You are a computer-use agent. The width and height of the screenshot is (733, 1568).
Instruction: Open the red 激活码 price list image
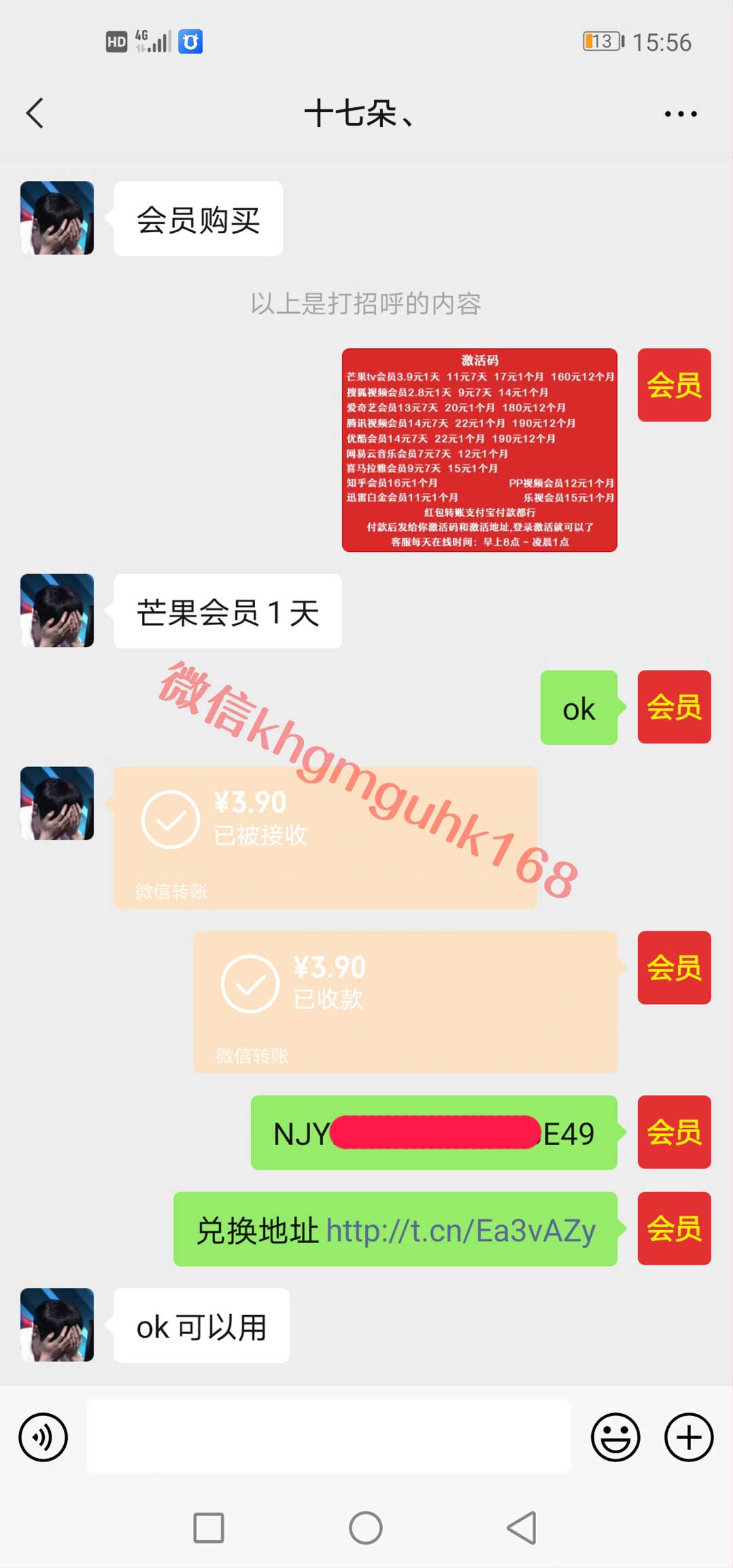479,450
